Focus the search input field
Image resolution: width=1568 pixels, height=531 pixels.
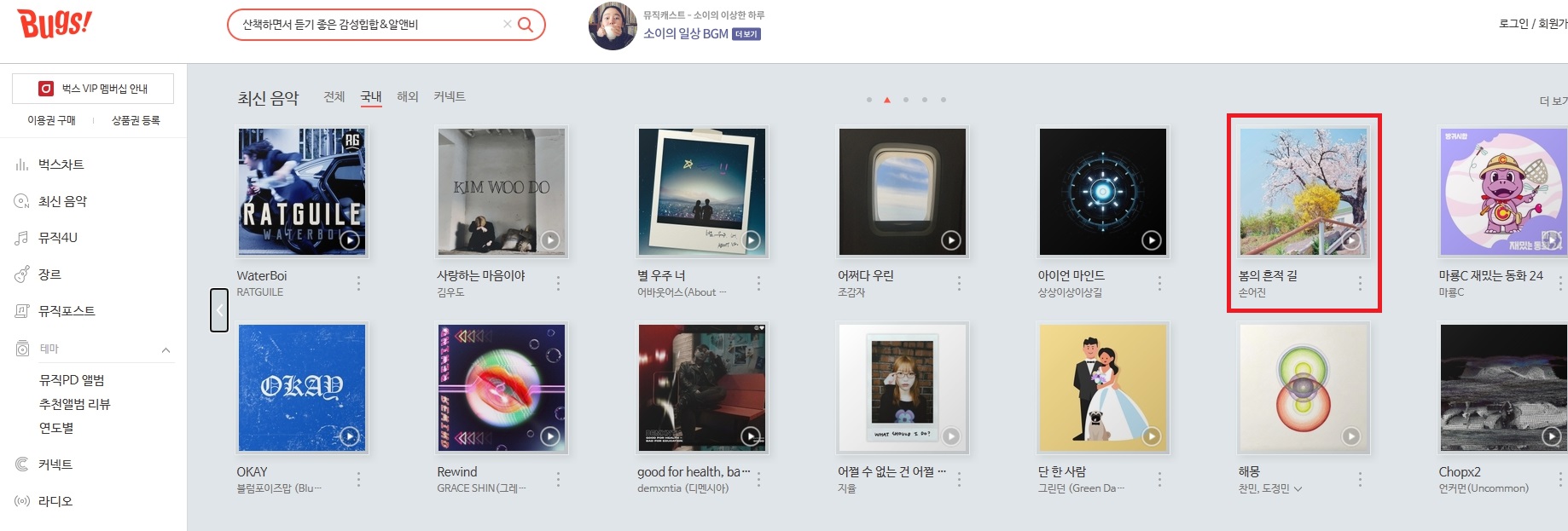tap(367, 25)
